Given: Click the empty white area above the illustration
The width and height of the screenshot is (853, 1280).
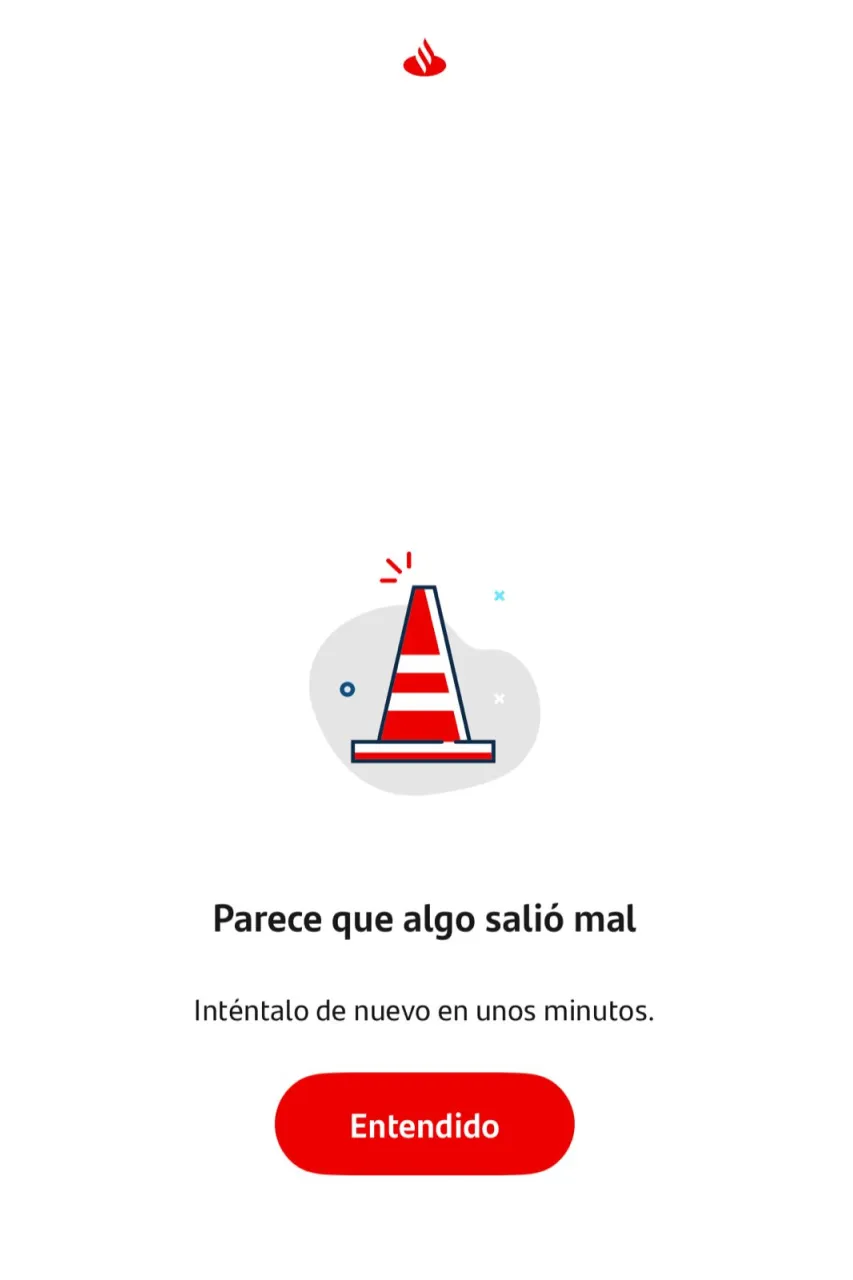Looking at the screenshot, I should point(424,350).
